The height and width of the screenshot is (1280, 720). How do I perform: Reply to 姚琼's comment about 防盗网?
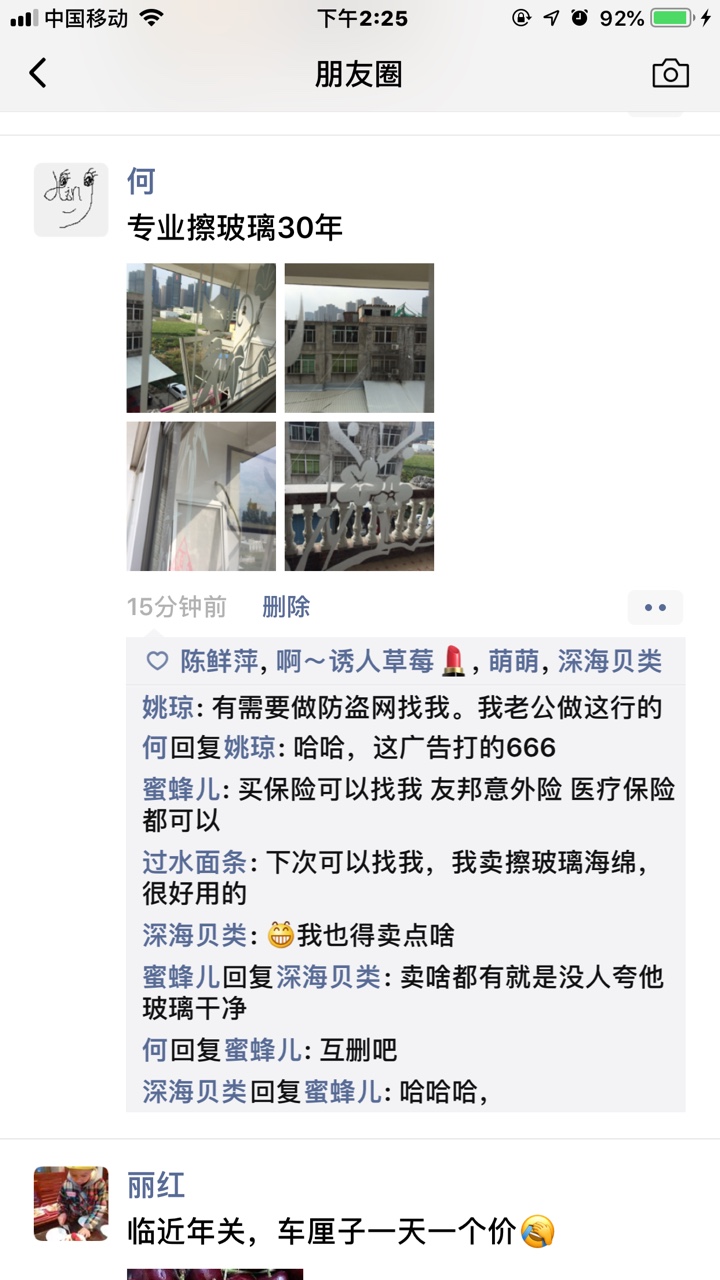click(x=403, y=708)
